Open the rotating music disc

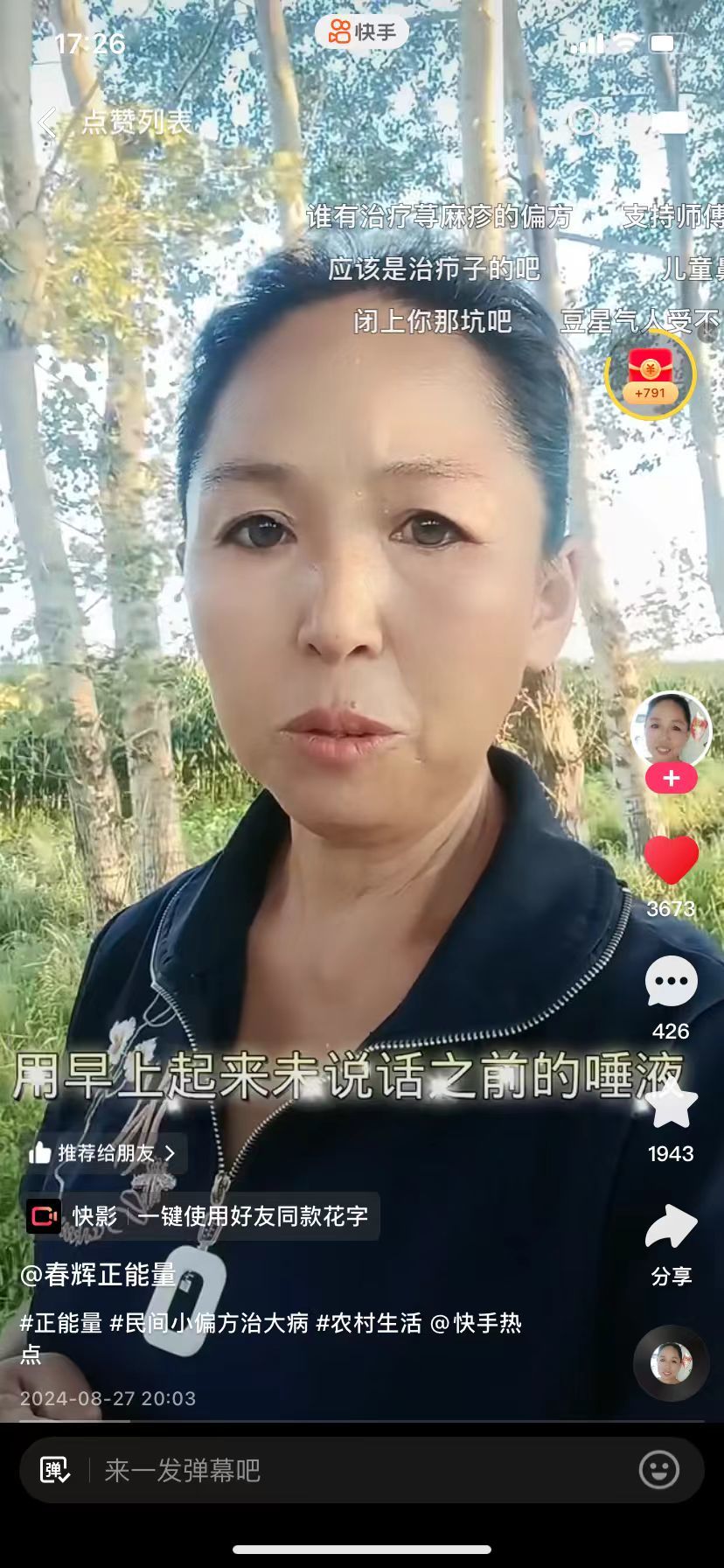click(671, 1363)
